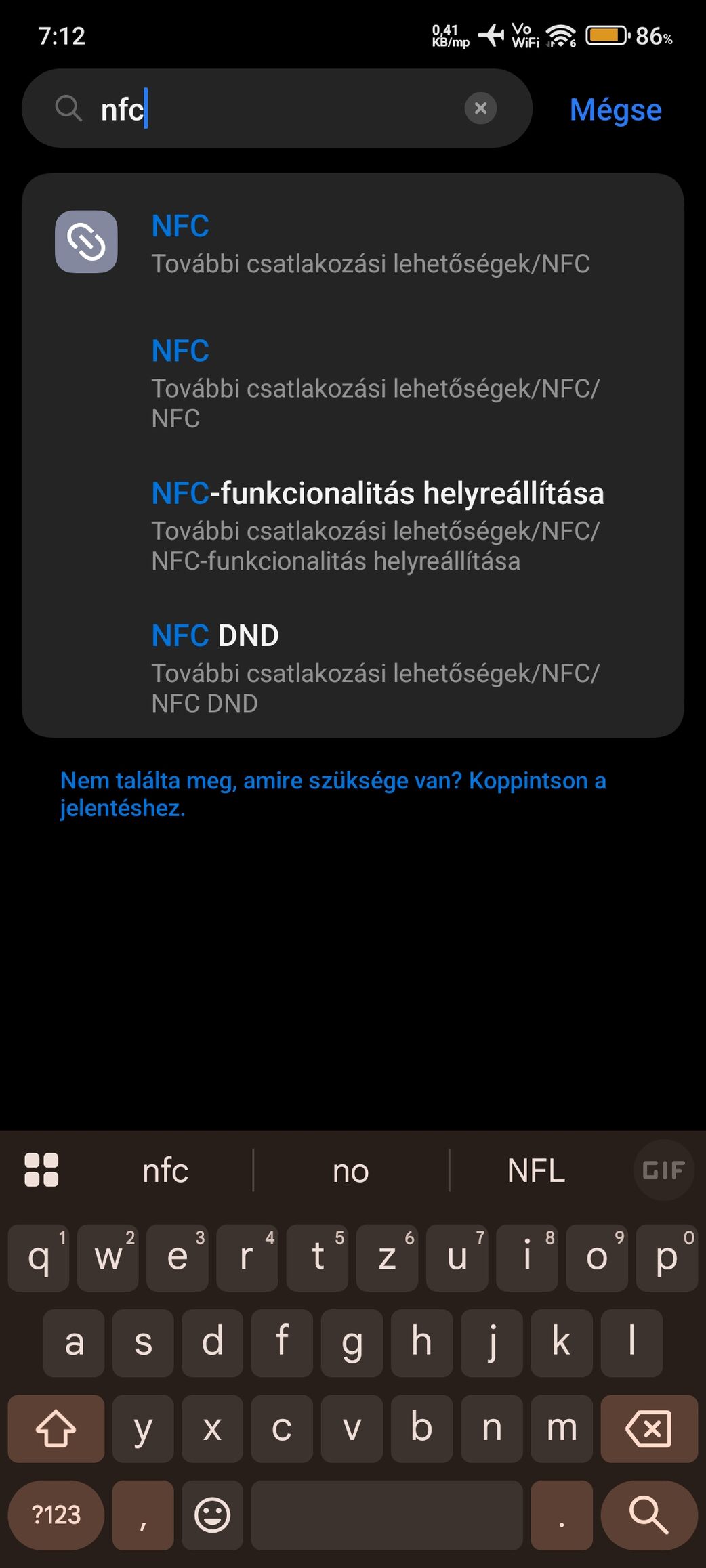
Task: Open the first NFC result with link icon
Action: tap(353, 244)
